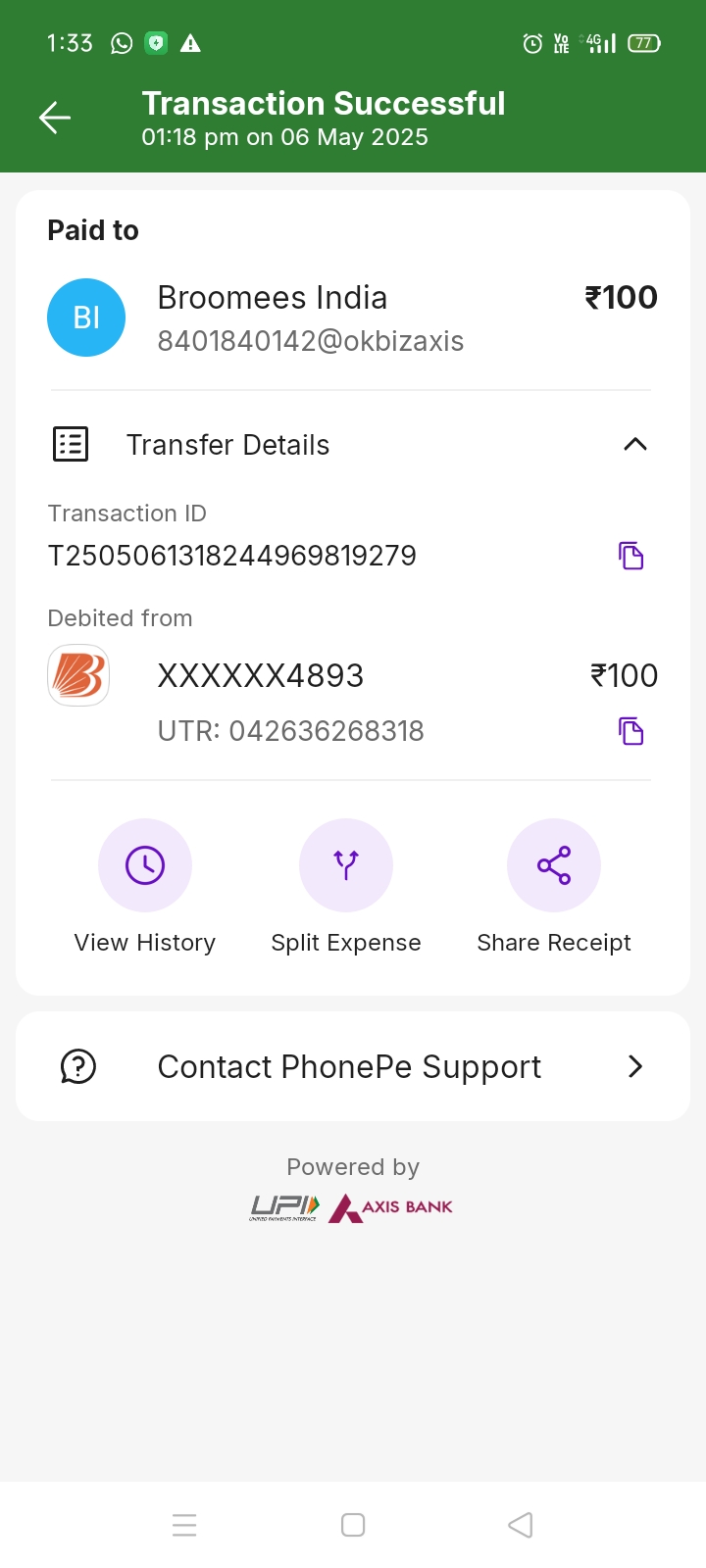Screen dimensions: 706x1568
Task: Copy the UTR number
Action: point(630,731)
